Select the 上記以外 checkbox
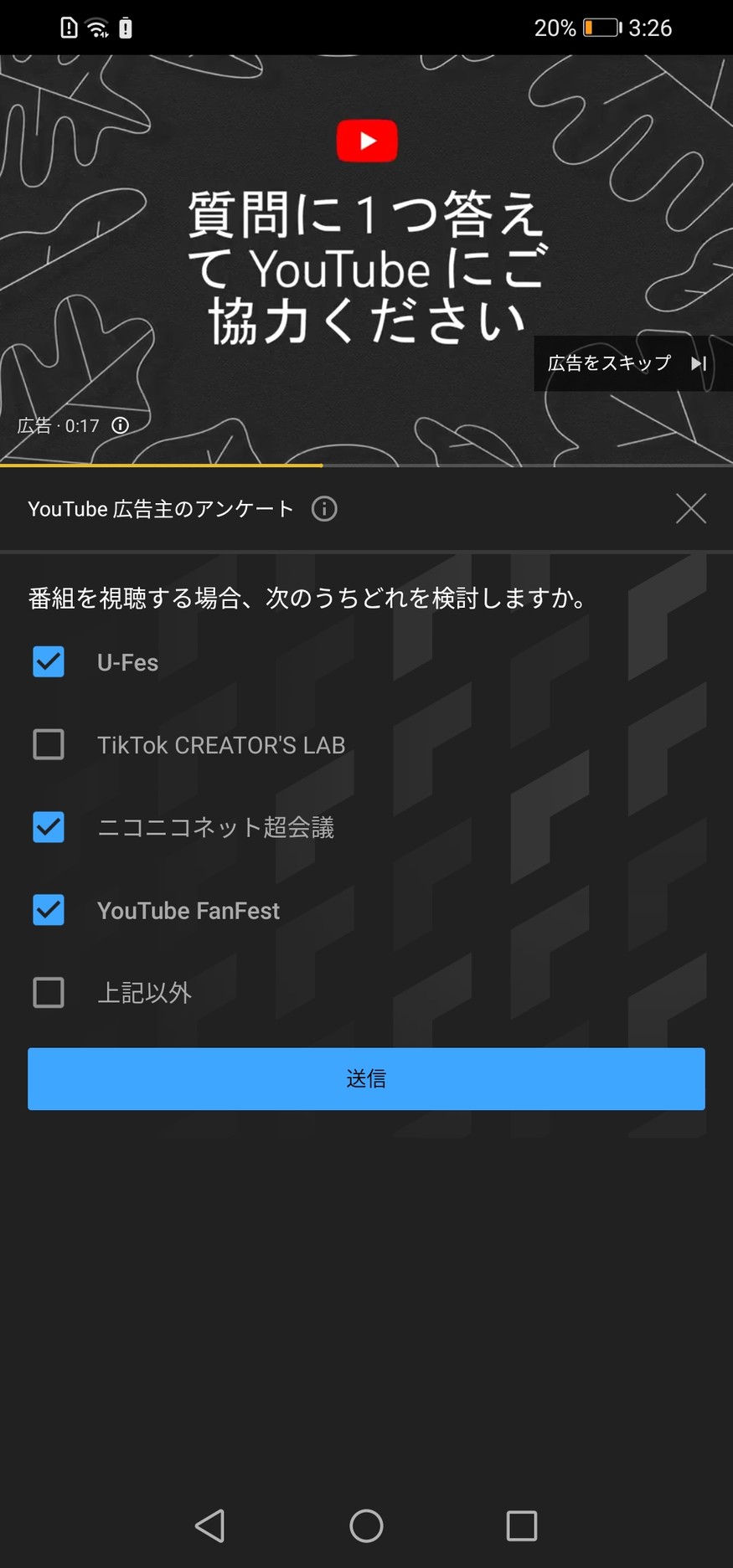The image size is (733, 1568). (x=49, y=992)
